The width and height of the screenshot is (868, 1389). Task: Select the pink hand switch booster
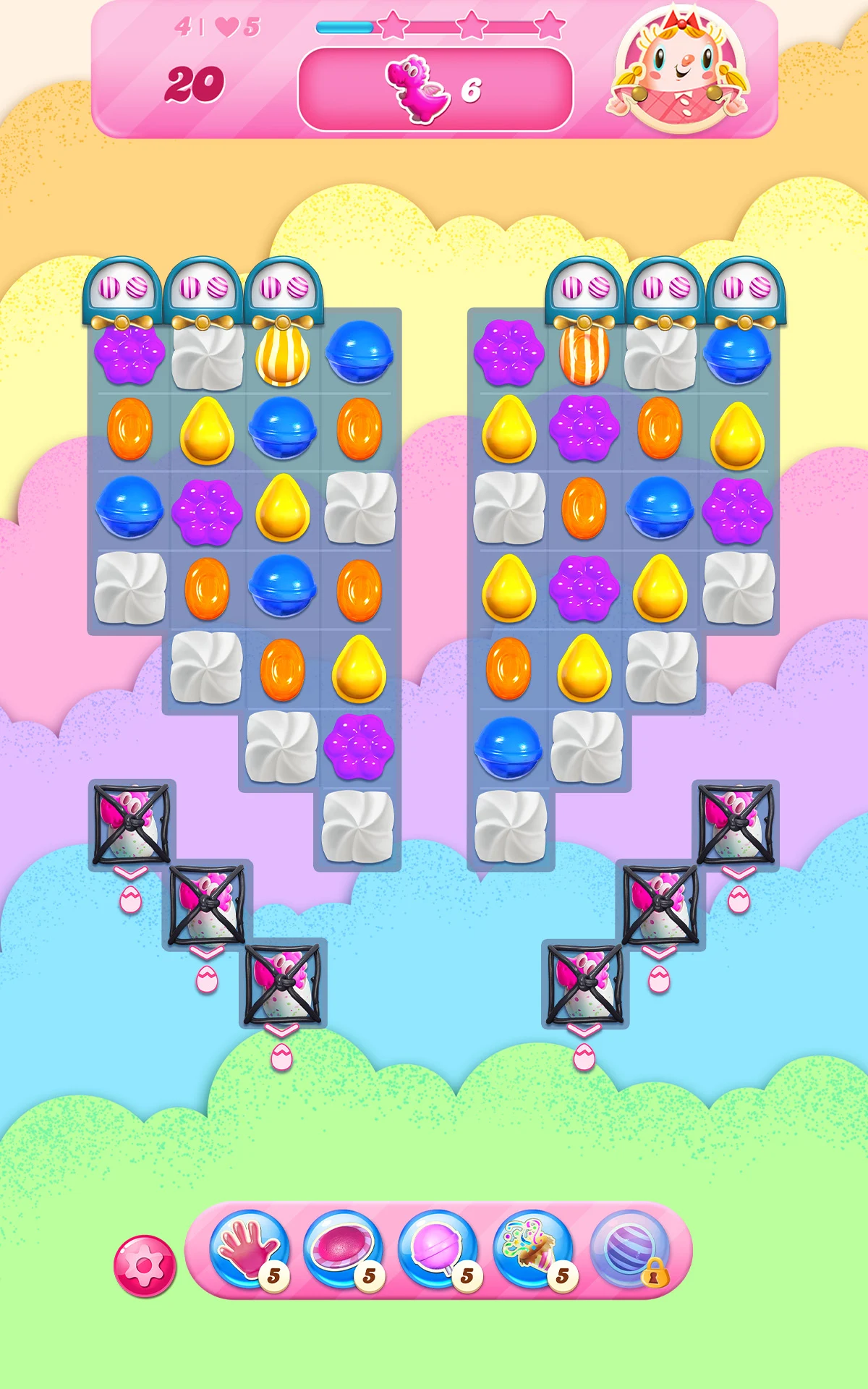pyautogui.click(x=250, y=1249)
